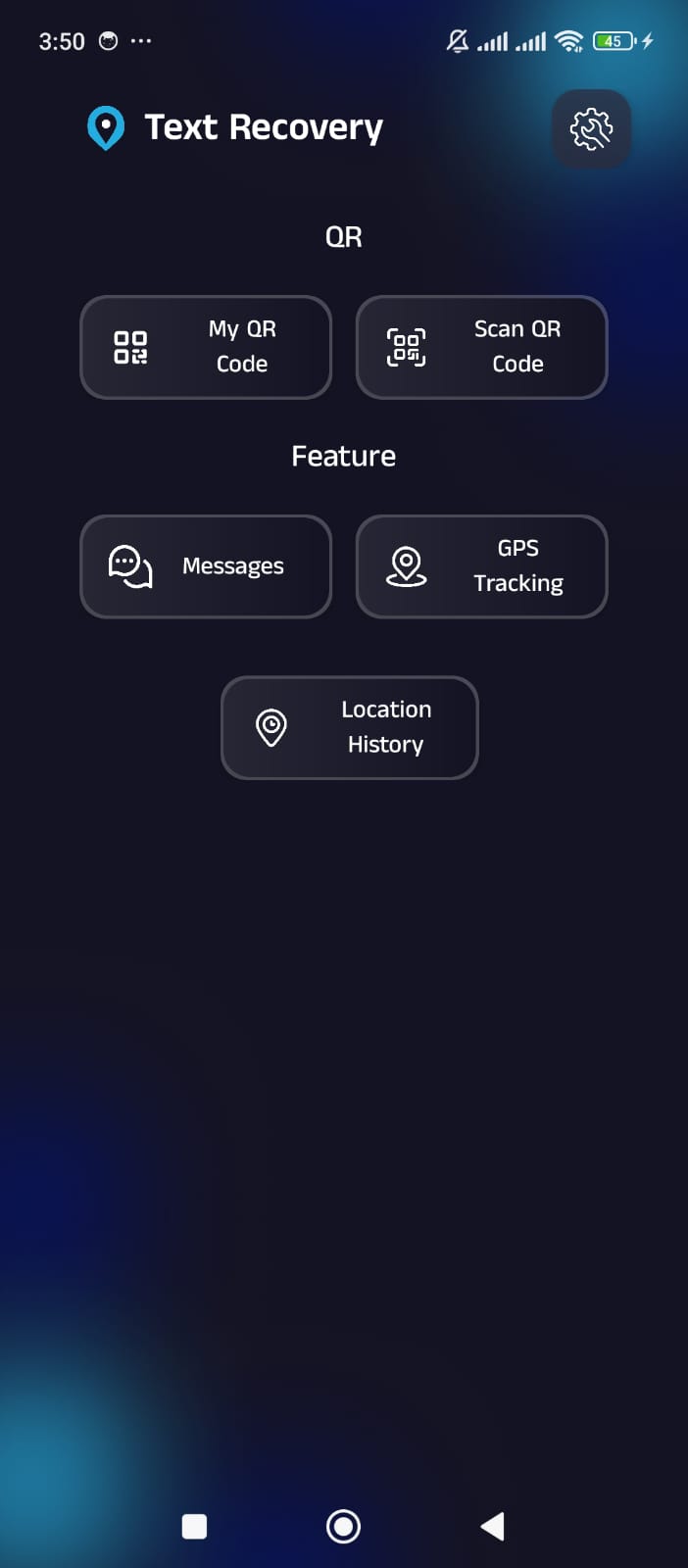688x1568 pixels.
Task: Go back using the system back button
Action: 492,1526
